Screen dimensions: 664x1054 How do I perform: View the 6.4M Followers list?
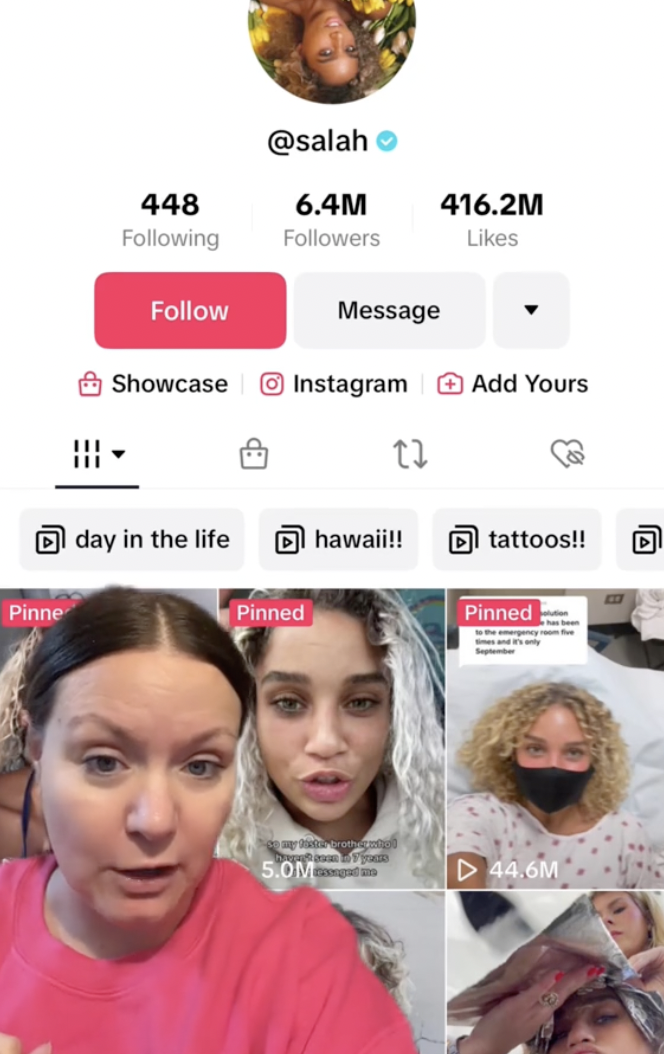click(331, 220)
